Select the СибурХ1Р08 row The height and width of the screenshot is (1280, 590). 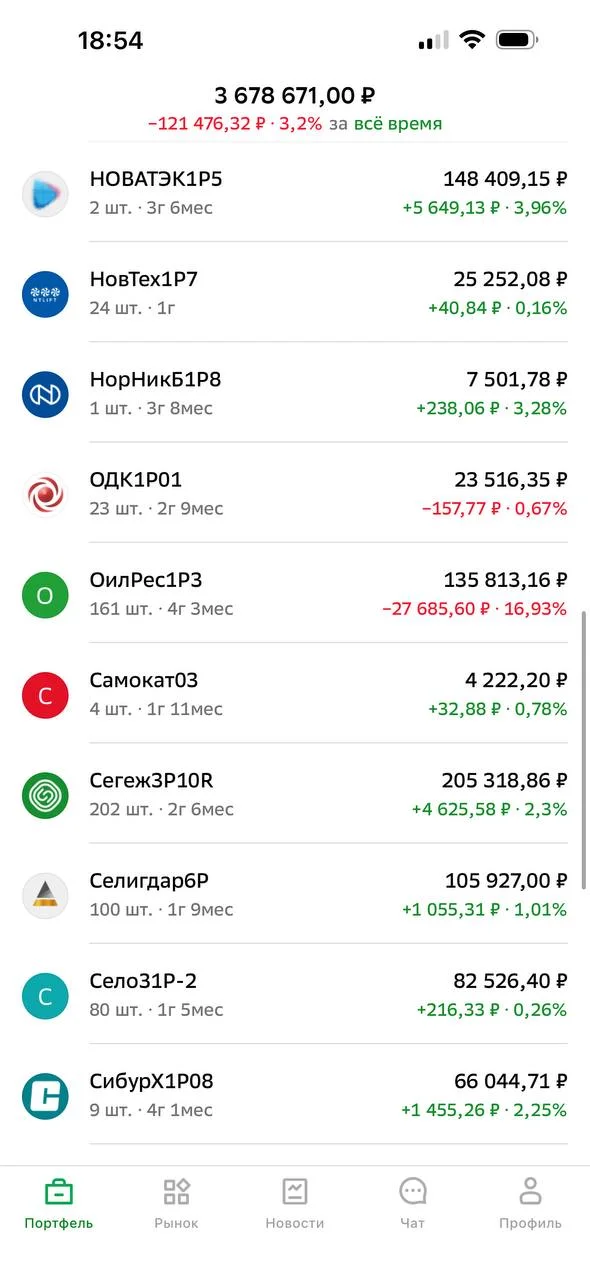coord(295,1095)
